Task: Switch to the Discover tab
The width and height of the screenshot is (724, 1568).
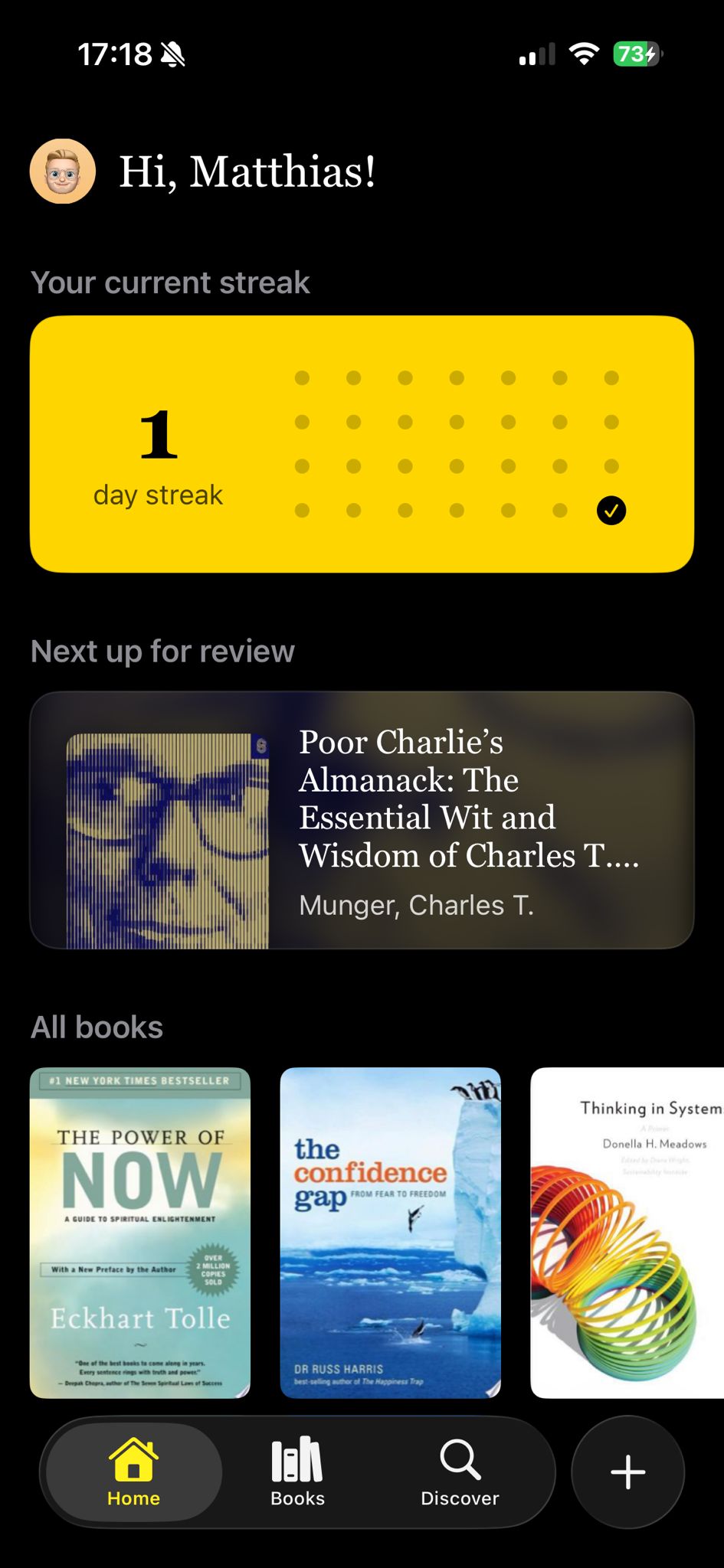Action: [x=460, y=1472]
